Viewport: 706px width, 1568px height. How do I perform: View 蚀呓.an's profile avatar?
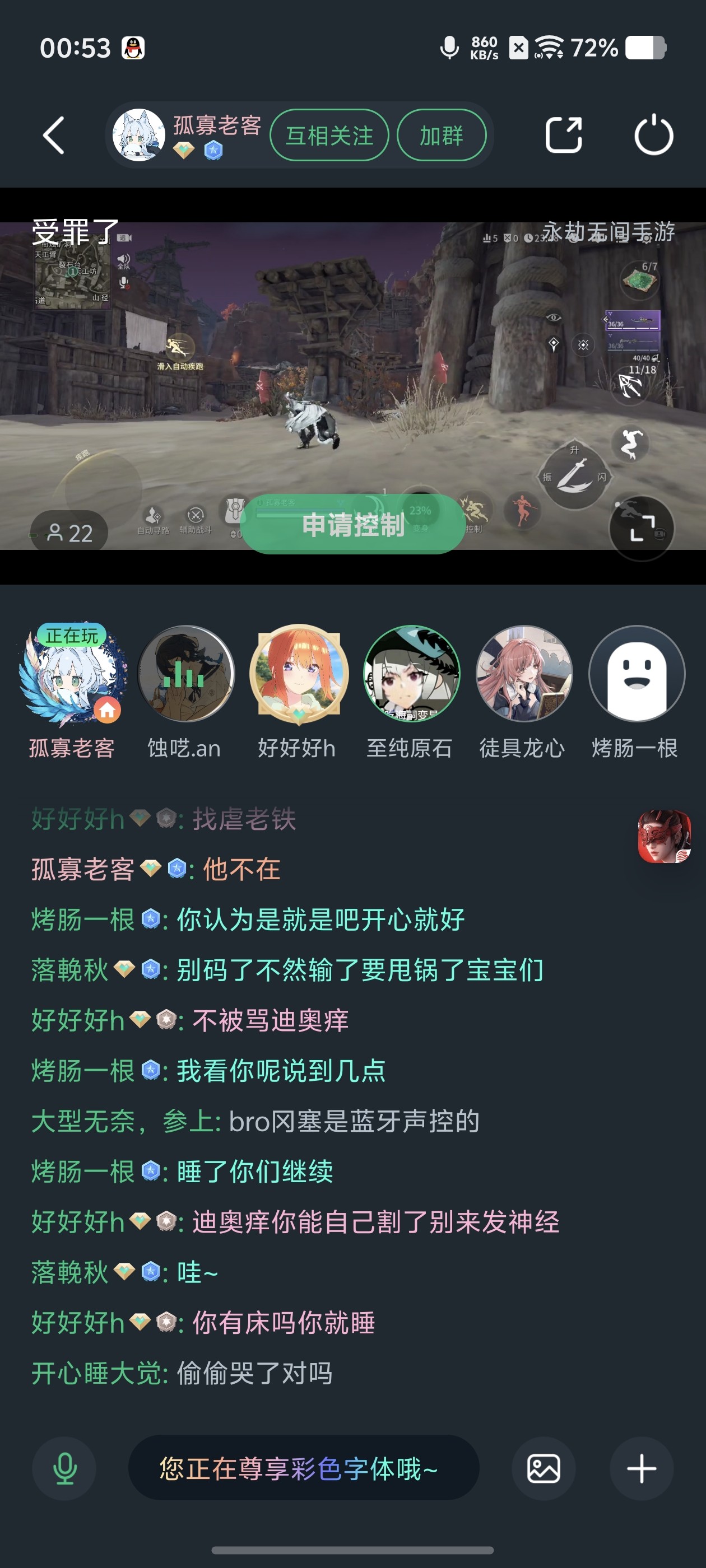[x=185, y=674]
